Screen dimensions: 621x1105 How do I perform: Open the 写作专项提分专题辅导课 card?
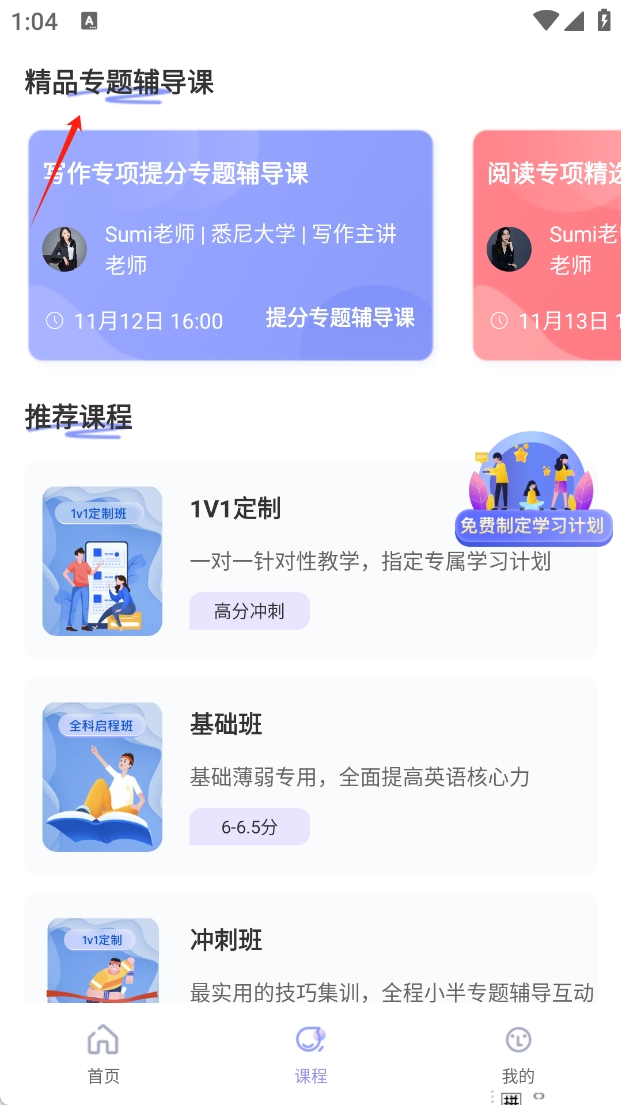(230, 245)
